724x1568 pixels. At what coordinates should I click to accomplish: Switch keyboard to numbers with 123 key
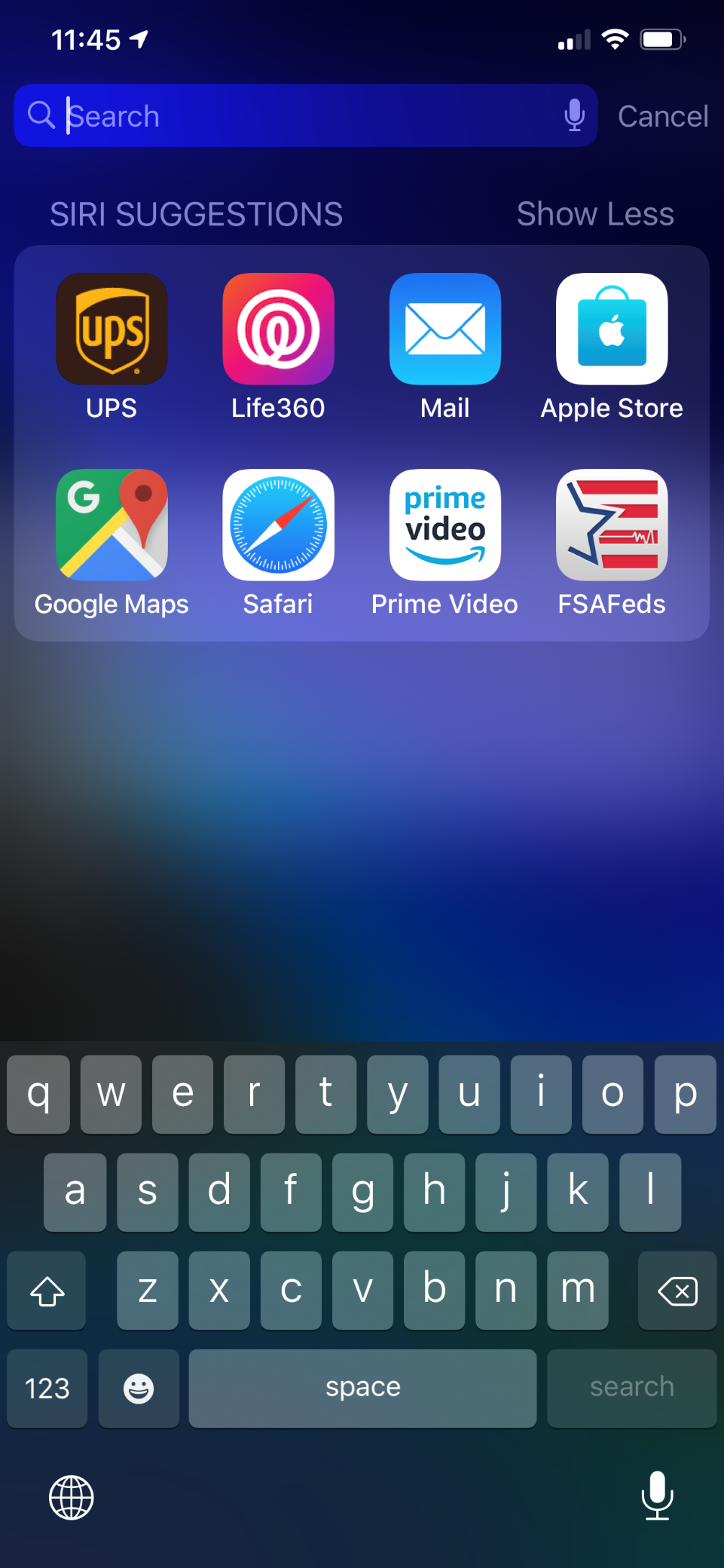(47, 1388)
